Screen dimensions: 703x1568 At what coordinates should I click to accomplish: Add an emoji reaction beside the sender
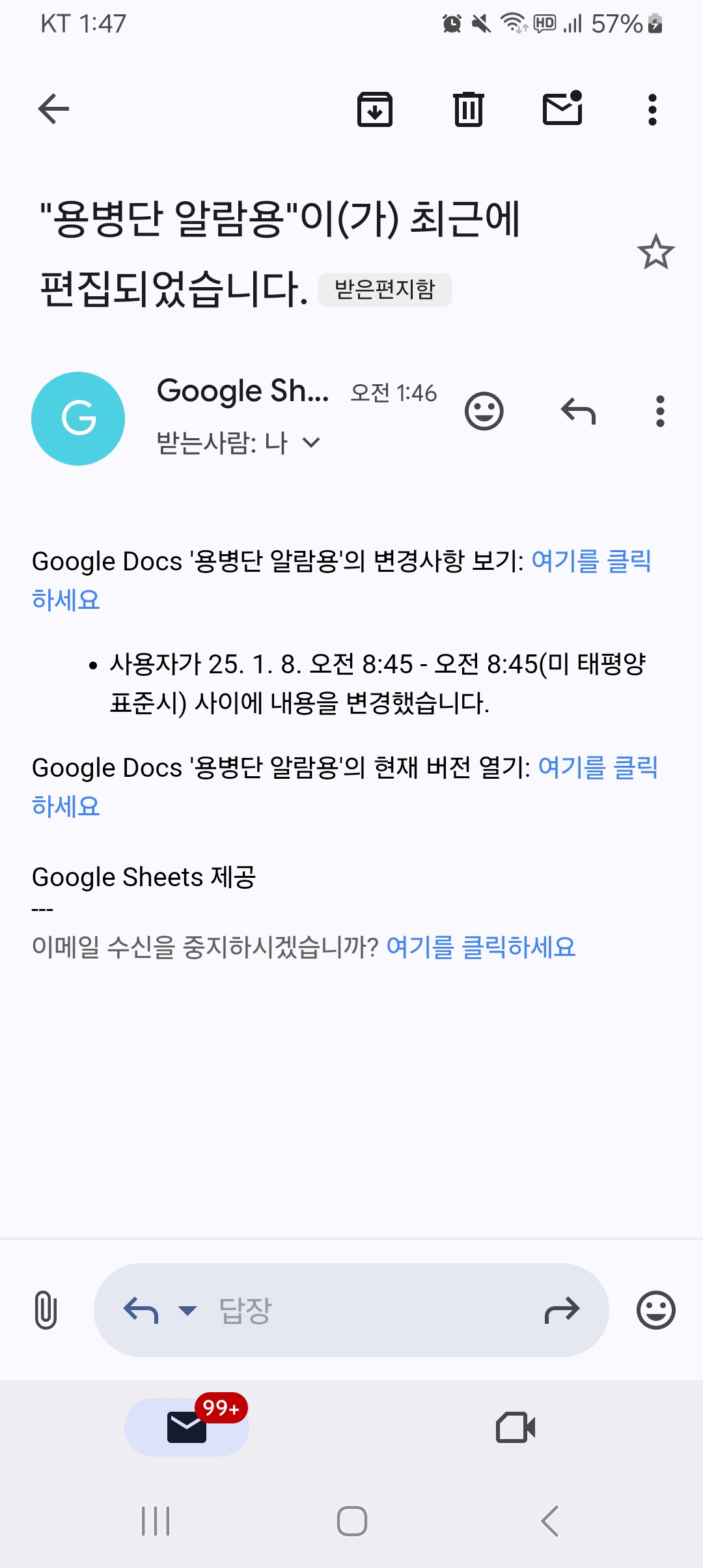484,412
